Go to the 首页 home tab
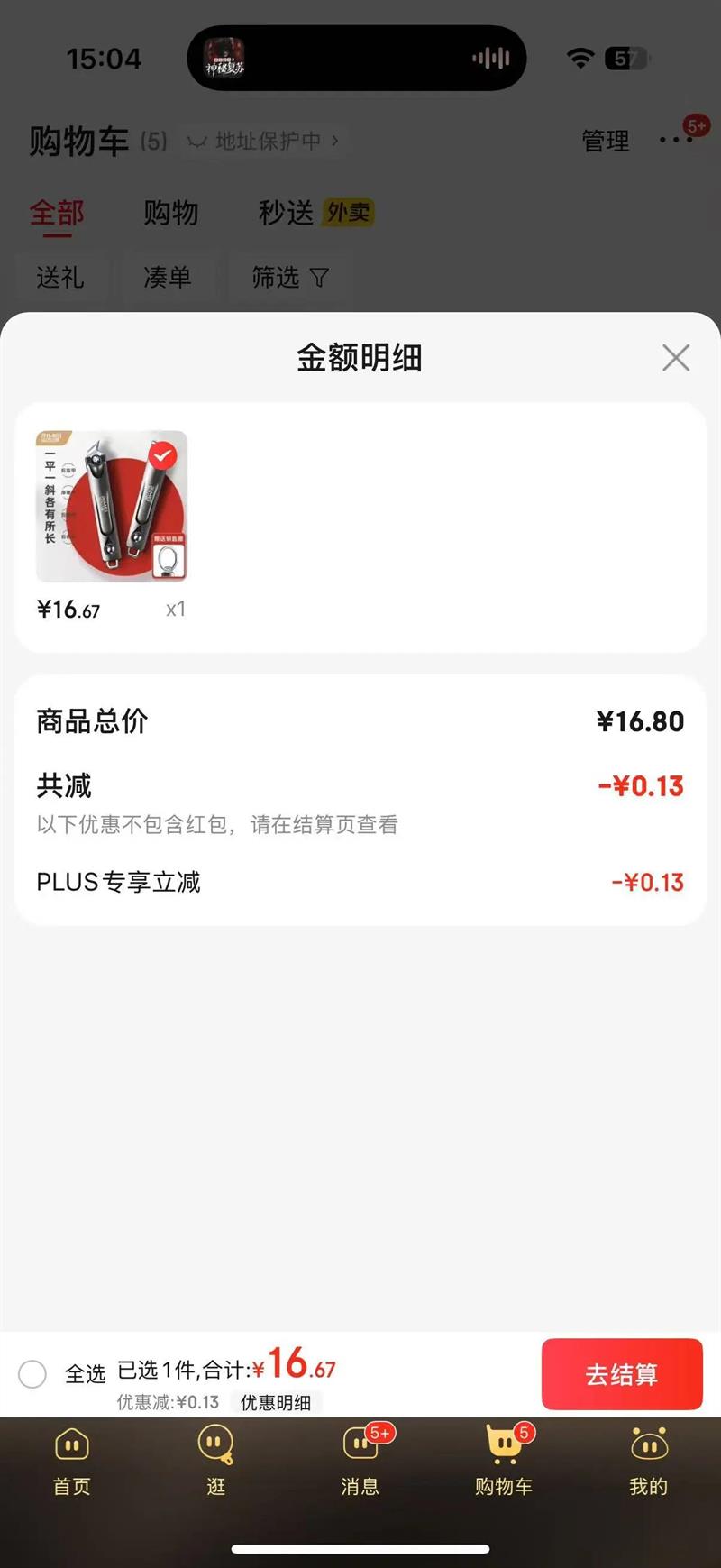This screenshot has width=721, height=1568. click(72, 1461)
